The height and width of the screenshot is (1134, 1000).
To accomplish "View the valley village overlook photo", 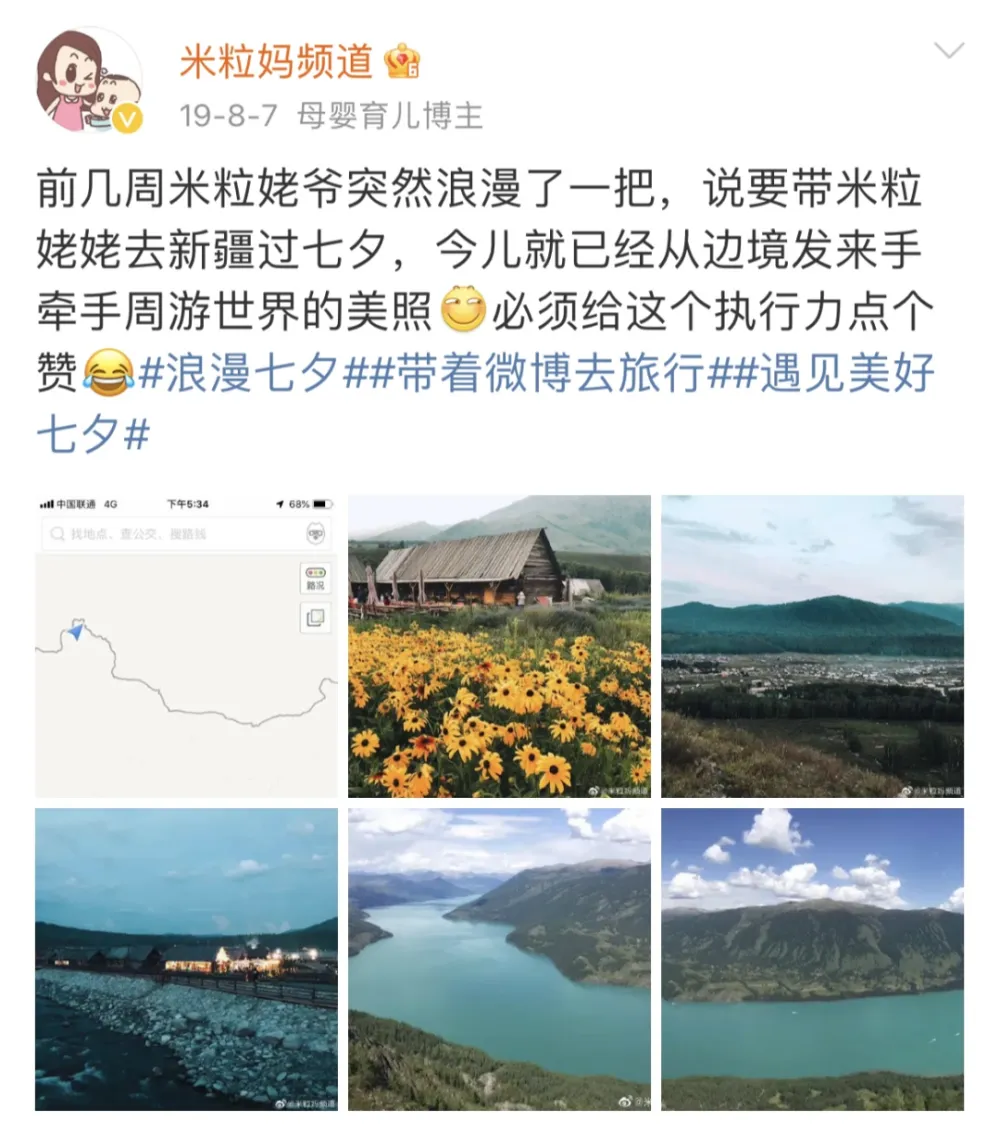I will (x=812, y=646).
